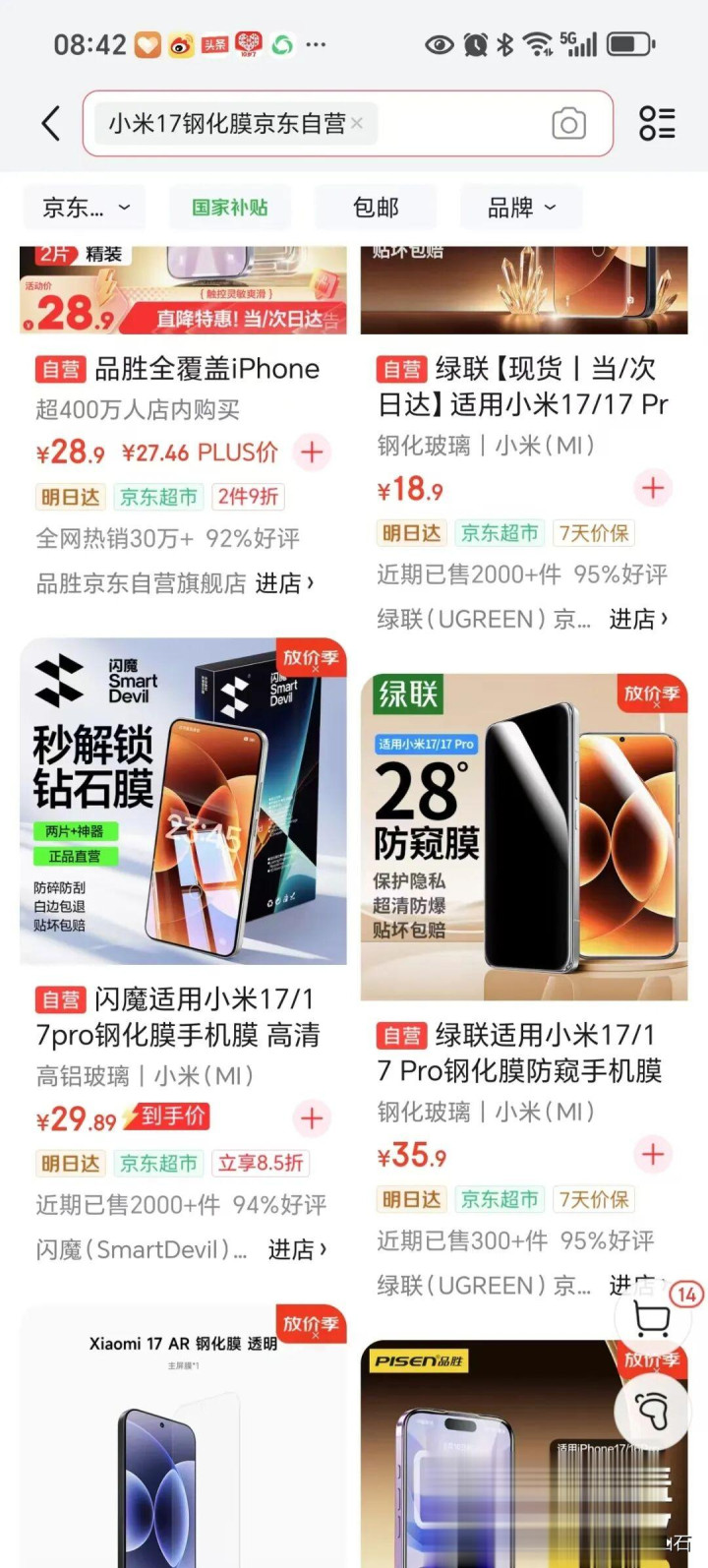Expand the 品牌 filter dropdown
Screen dimensions: 708x1568
521,208
